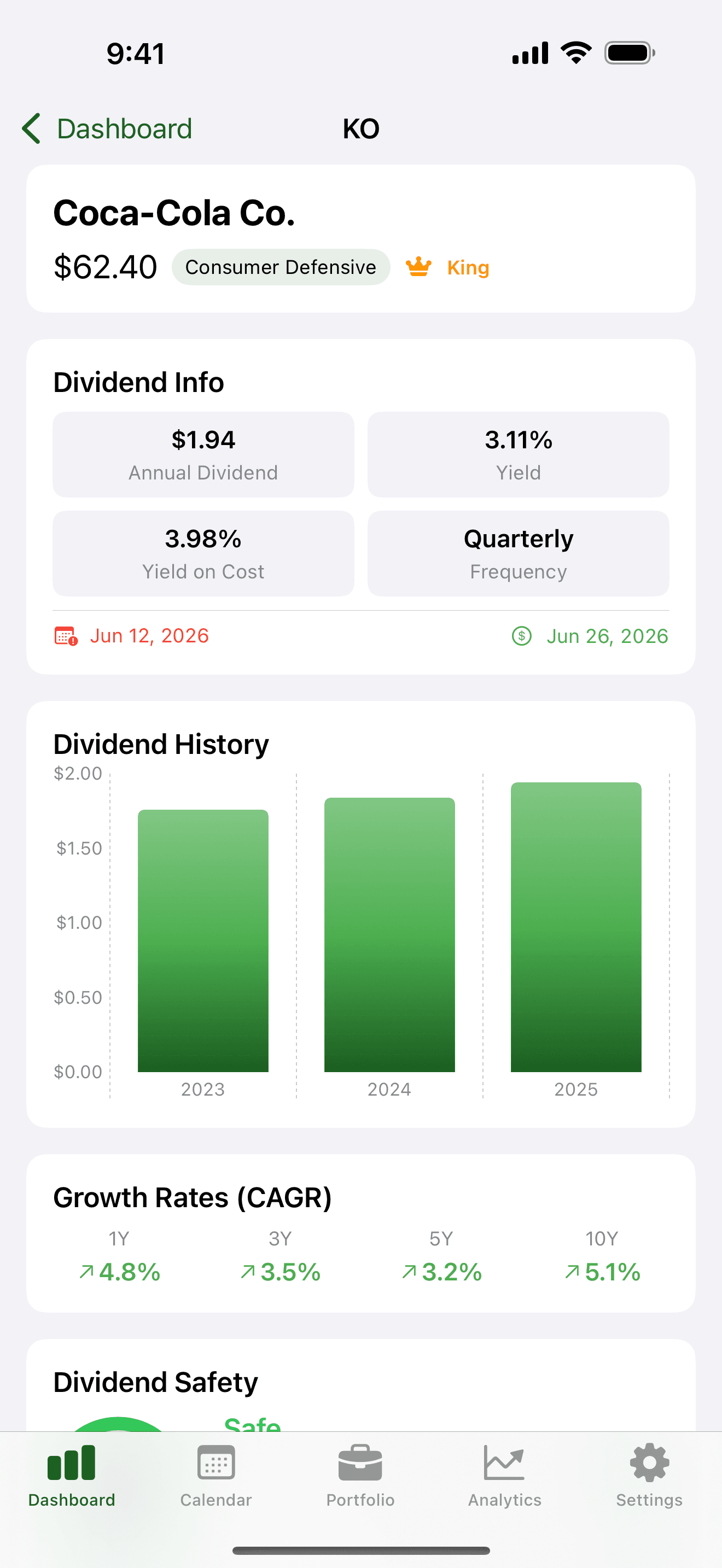Image resolution: width=722 pixels, height=1568 pixels.
Task: Tap the Annual Dividend $1.94 tile
Action: 203,454
